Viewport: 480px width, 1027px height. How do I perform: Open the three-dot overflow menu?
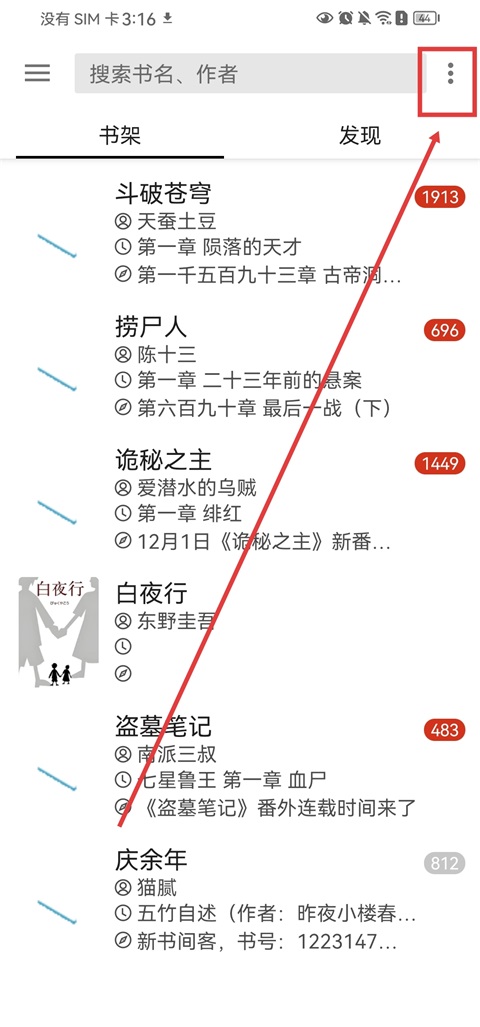tap(450, 73)
